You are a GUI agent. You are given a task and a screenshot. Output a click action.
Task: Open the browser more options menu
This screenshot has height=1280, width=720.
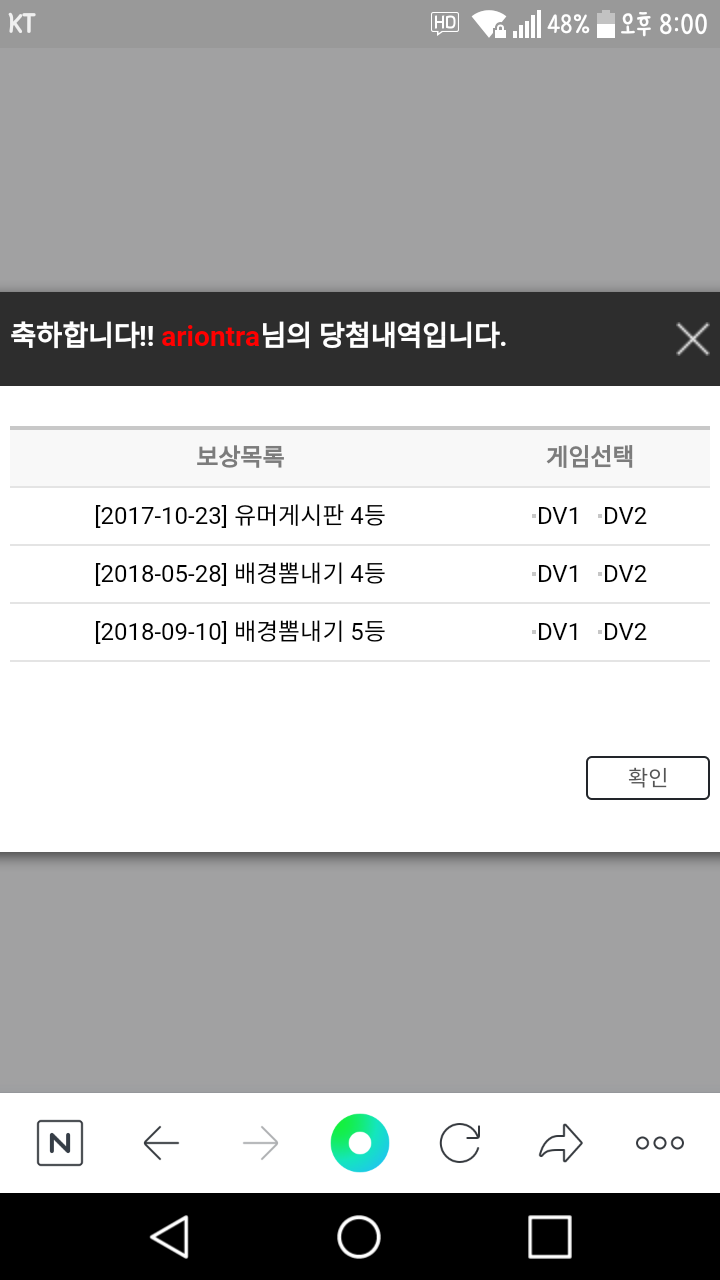pos(660,1143)
